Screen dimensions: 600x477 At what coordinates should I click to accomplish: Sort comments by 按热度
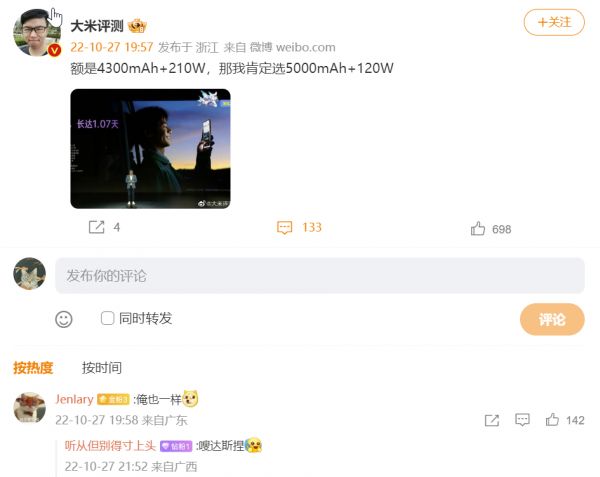pos(33,368)
